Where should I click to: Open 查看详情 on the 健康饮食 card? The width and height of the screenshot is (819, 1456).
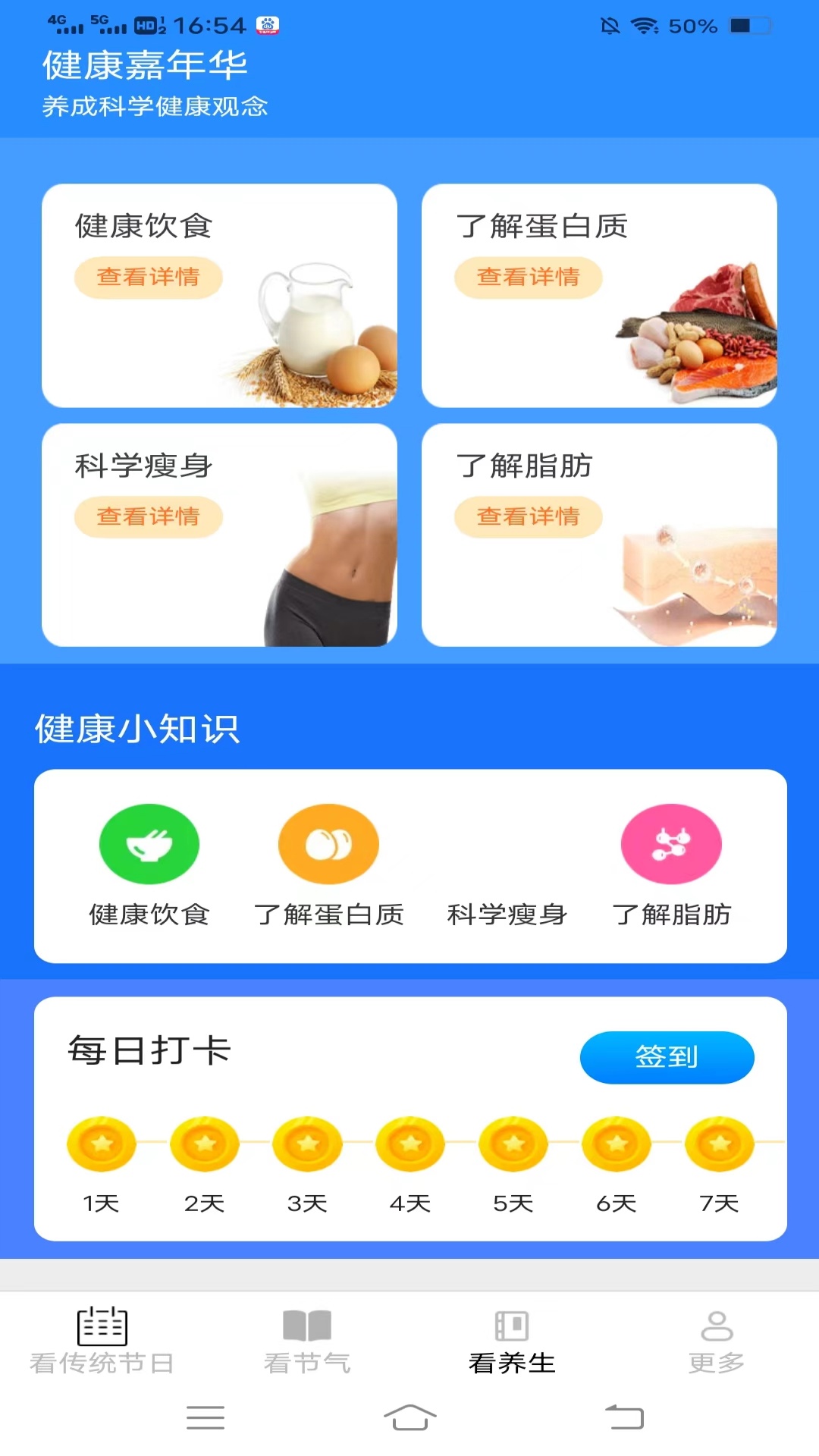(x=148, y=278)
